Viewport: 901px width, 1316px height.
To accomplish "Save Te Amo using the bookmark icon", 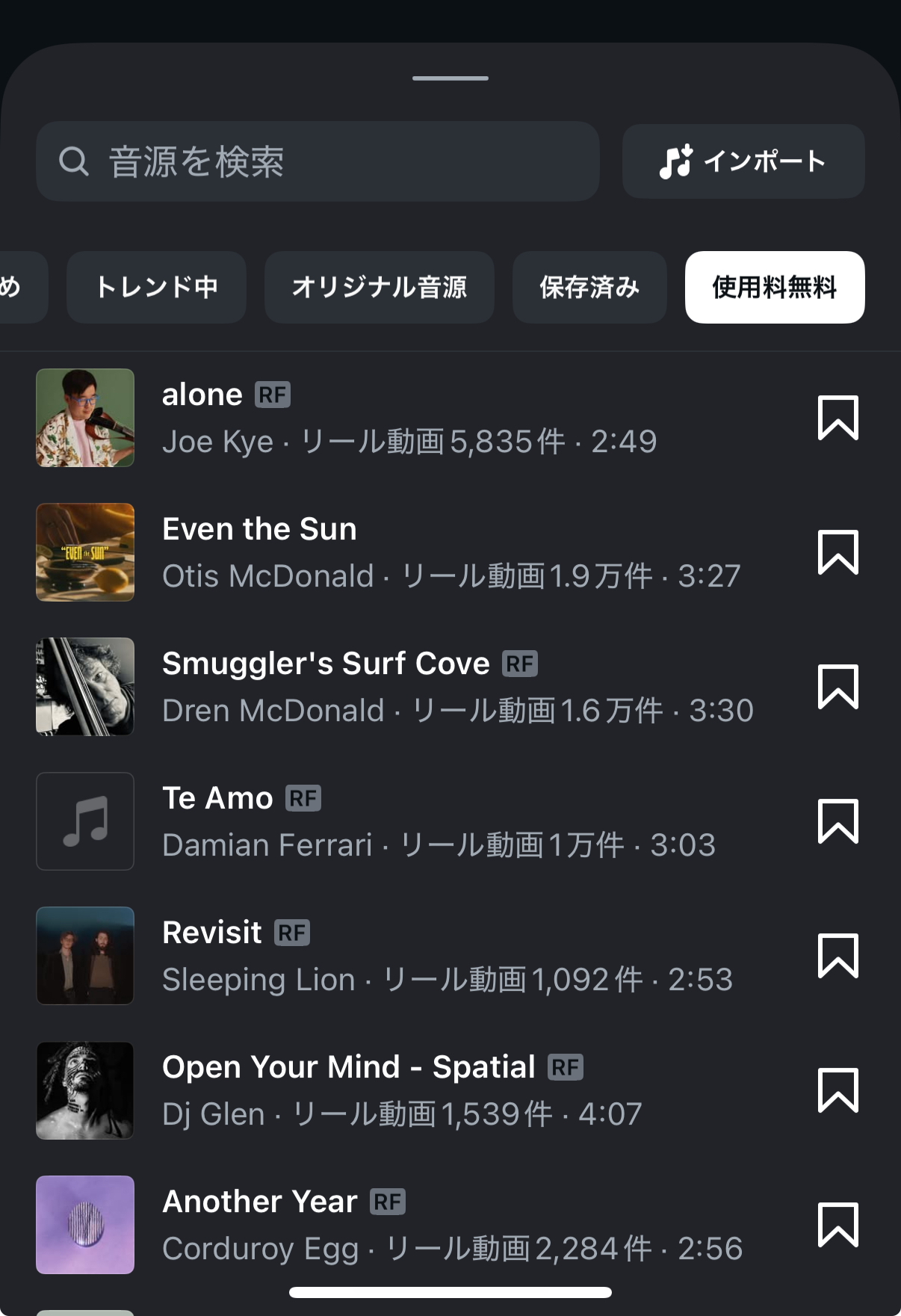I will pos(837,821).
